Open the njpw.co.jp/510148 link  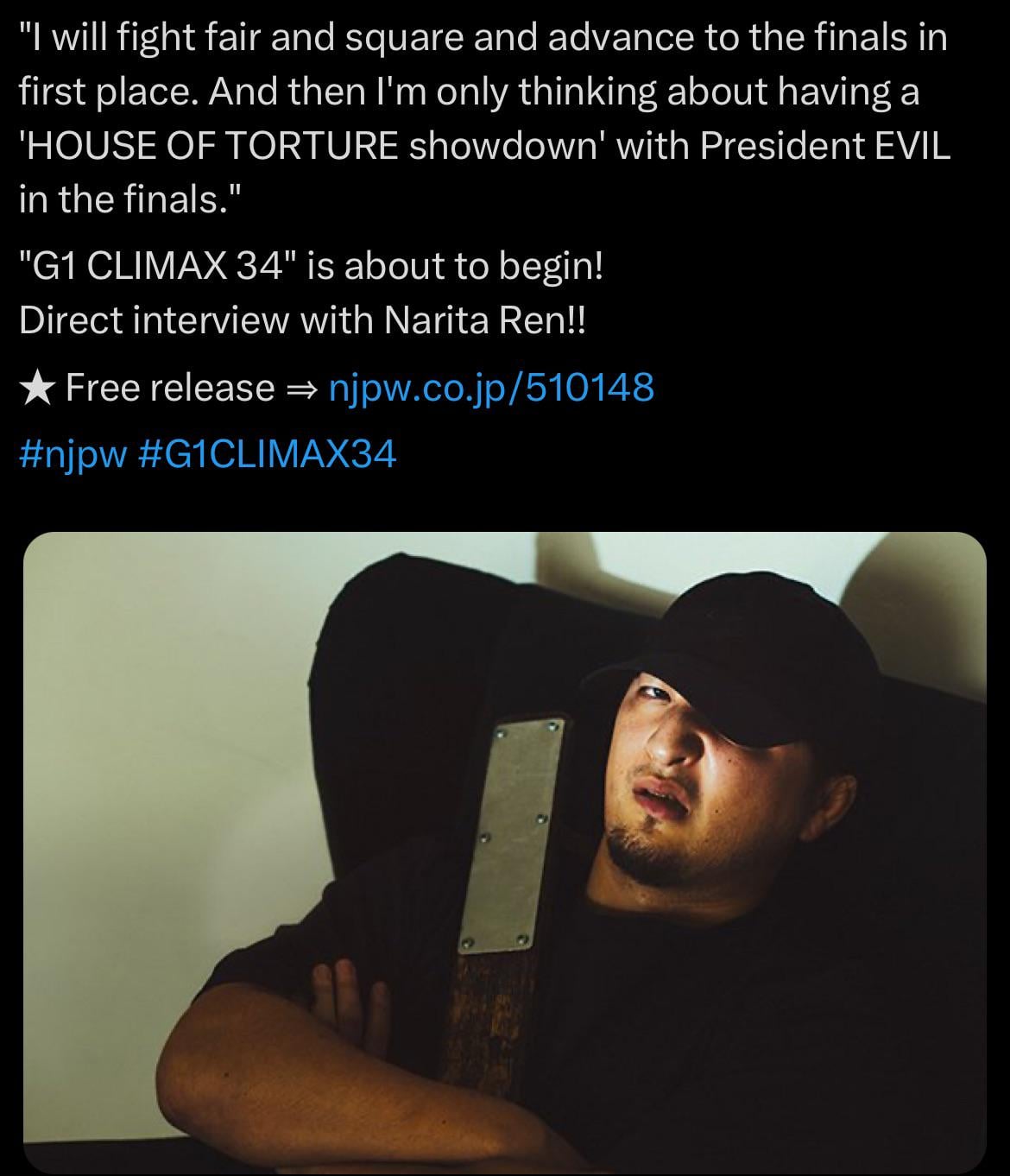tap(491, 388)
